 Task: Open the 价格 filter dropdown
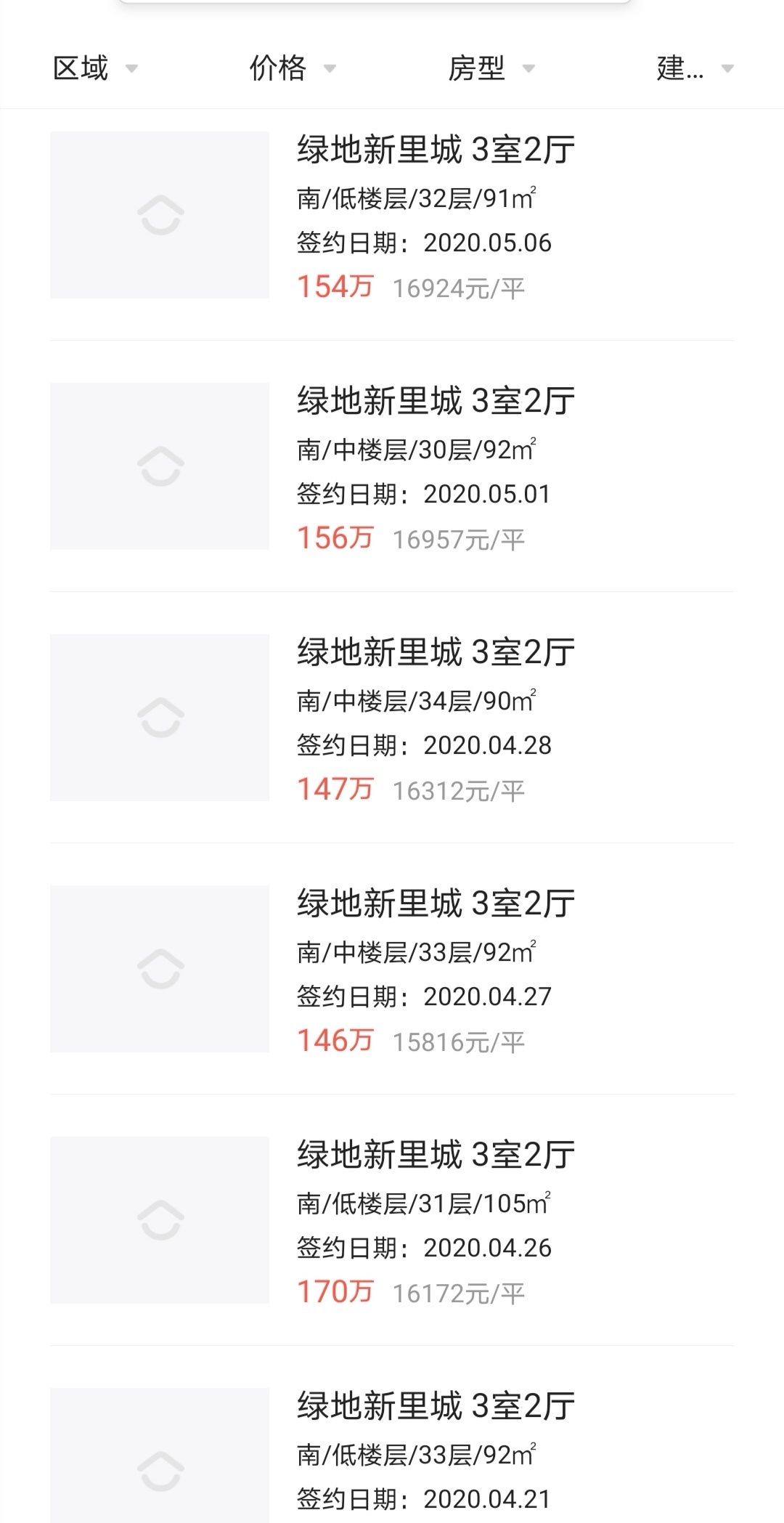pyautogui.click(x=292, y=69)
